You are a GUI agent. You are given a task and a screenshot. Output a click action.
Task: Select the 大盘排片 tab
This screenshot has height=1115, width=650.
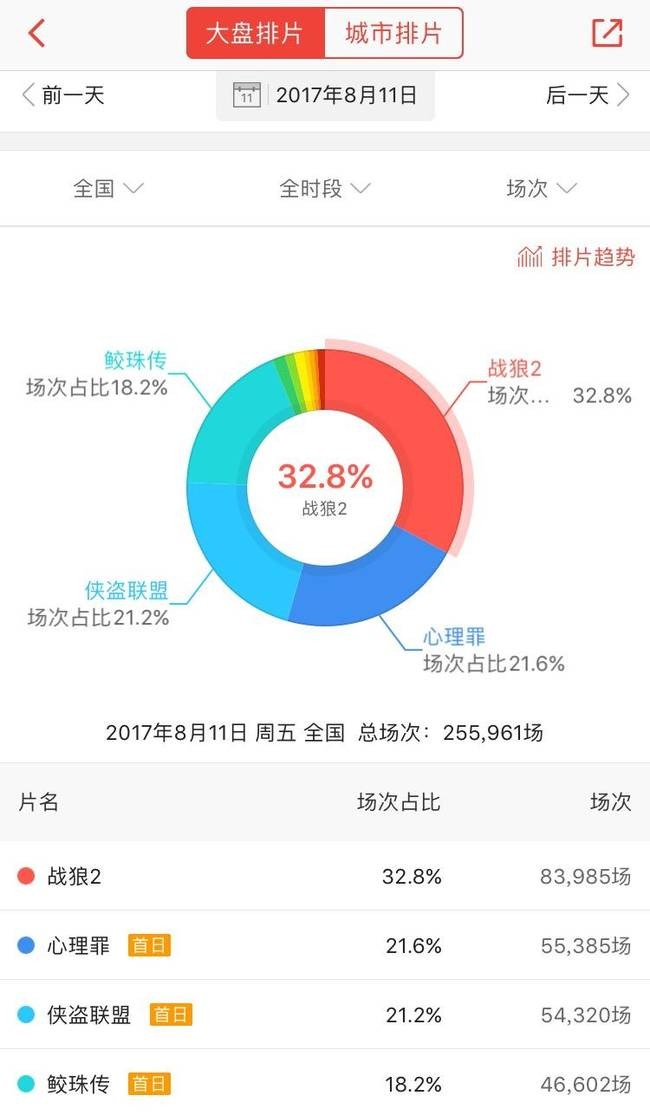256,34
